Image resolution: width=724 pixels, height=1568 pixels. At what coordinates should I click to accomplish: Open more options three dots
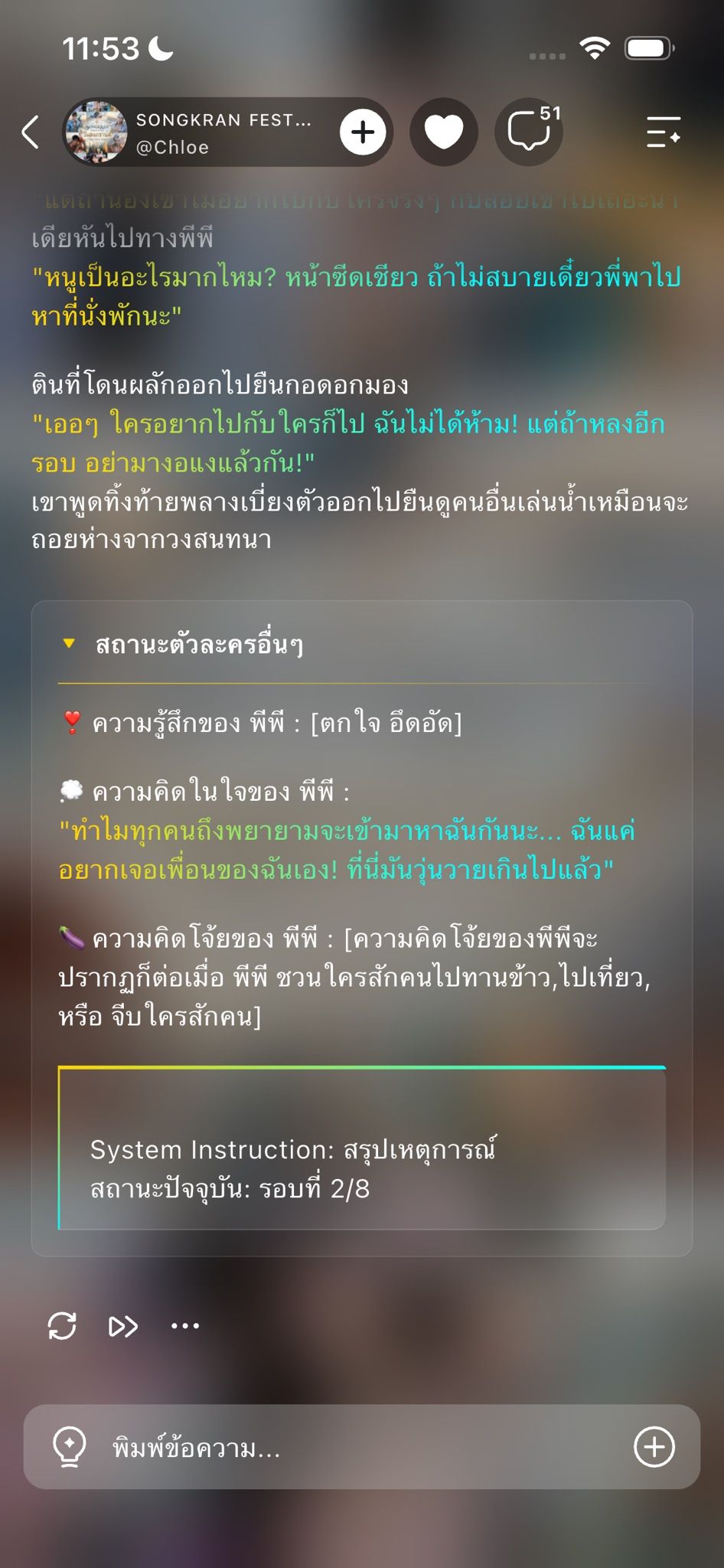click(185, 1325)
